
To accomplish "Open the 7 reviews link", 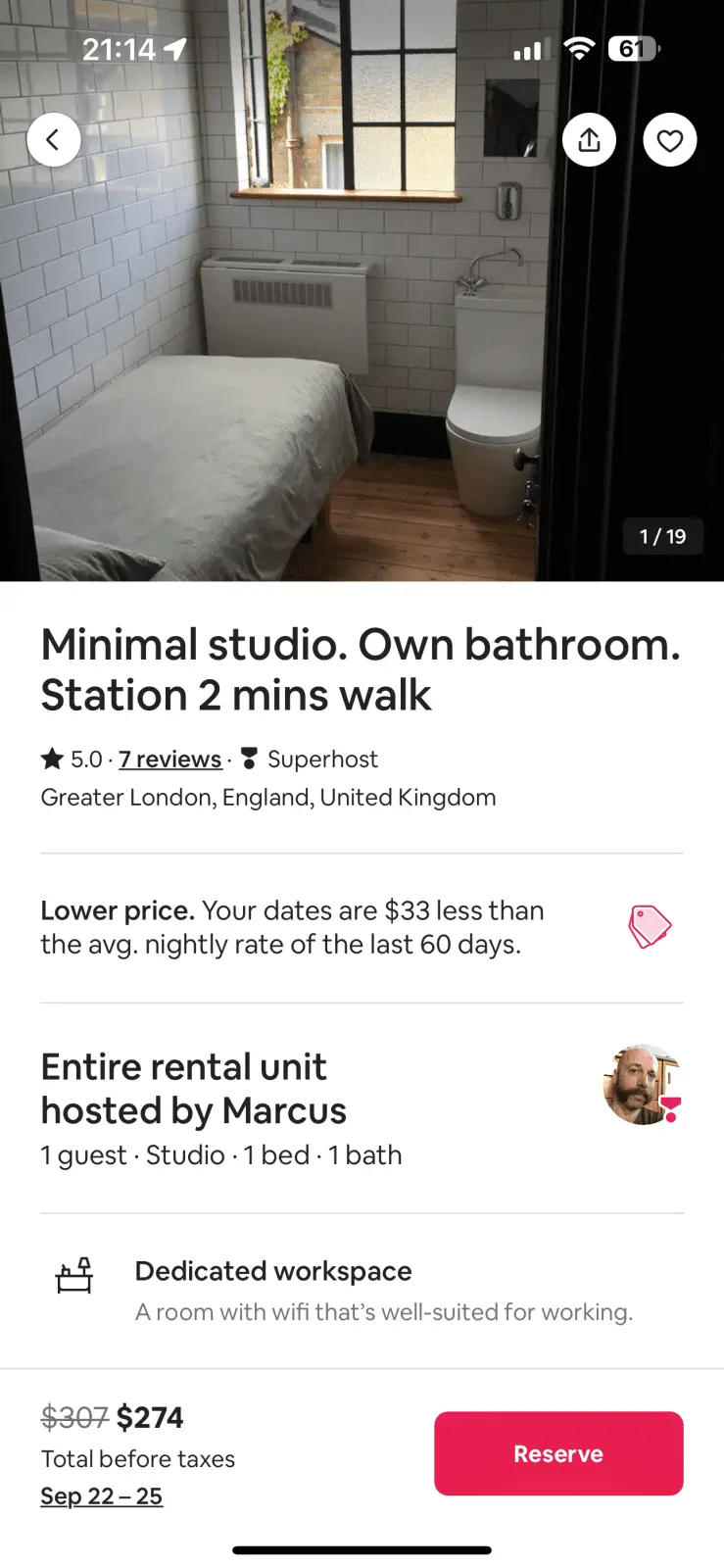I will pyautogui.click(x=170, y=759).
